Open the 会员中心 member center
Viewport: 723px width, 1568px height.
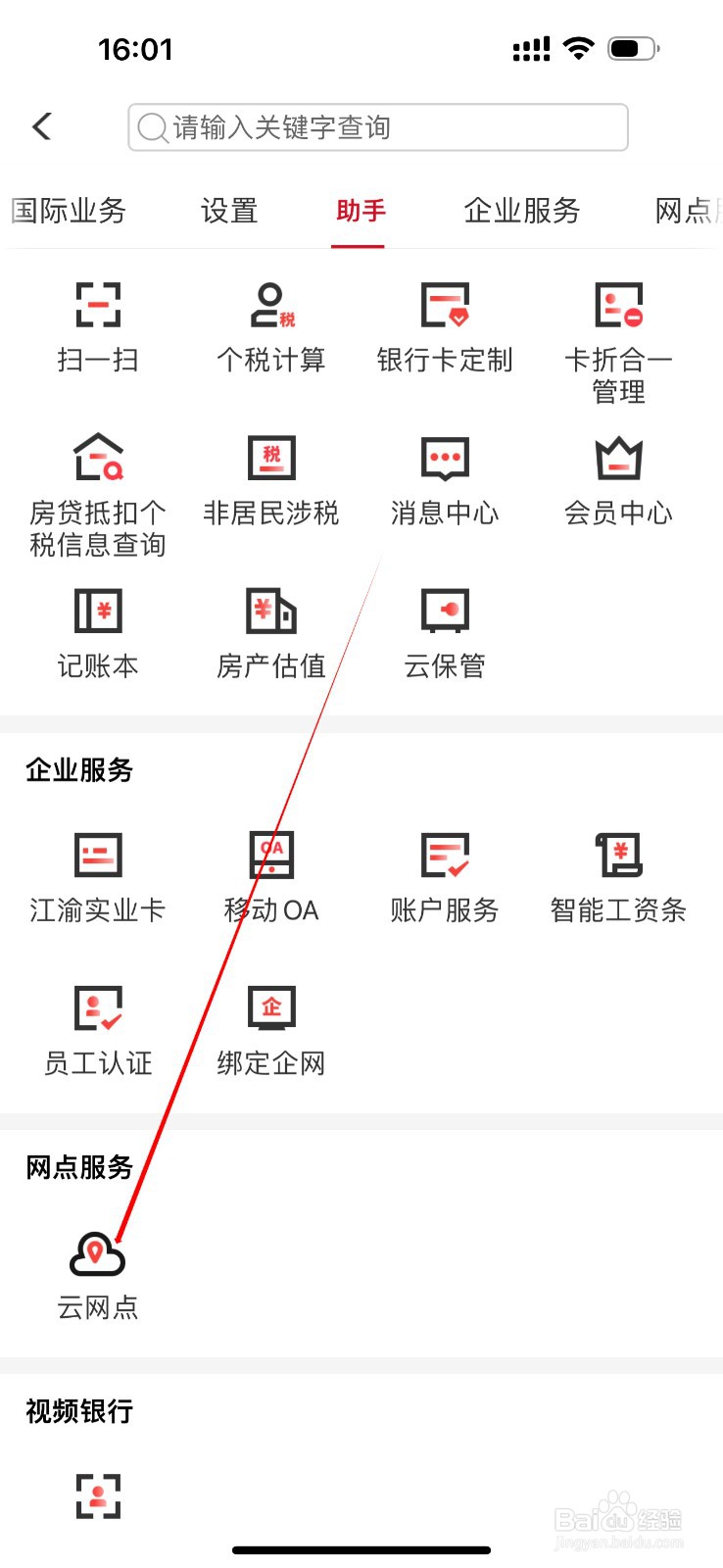(617, 480)
